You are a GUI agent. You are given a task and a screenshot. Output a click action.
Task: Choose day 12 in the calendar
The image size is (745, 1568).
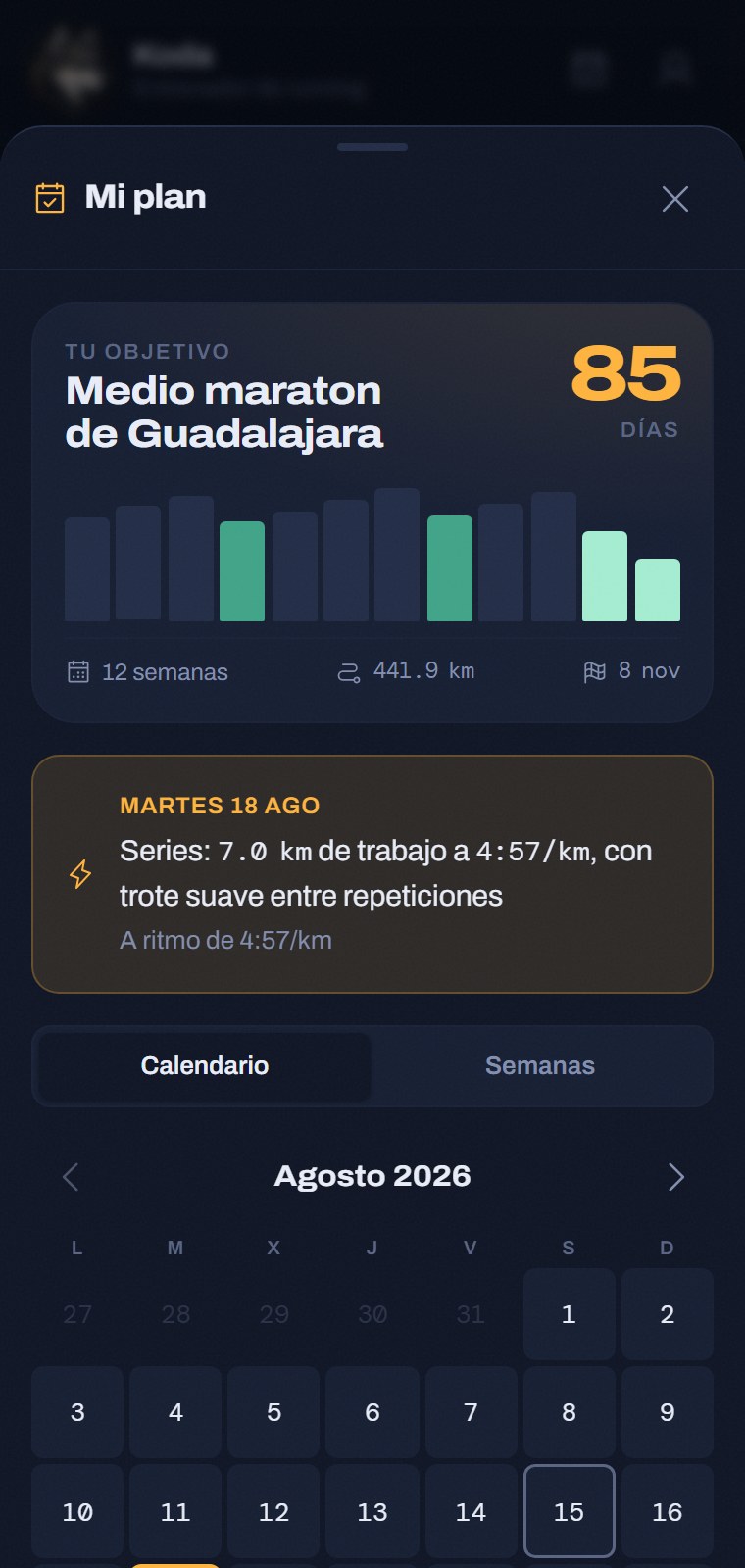273,1511
